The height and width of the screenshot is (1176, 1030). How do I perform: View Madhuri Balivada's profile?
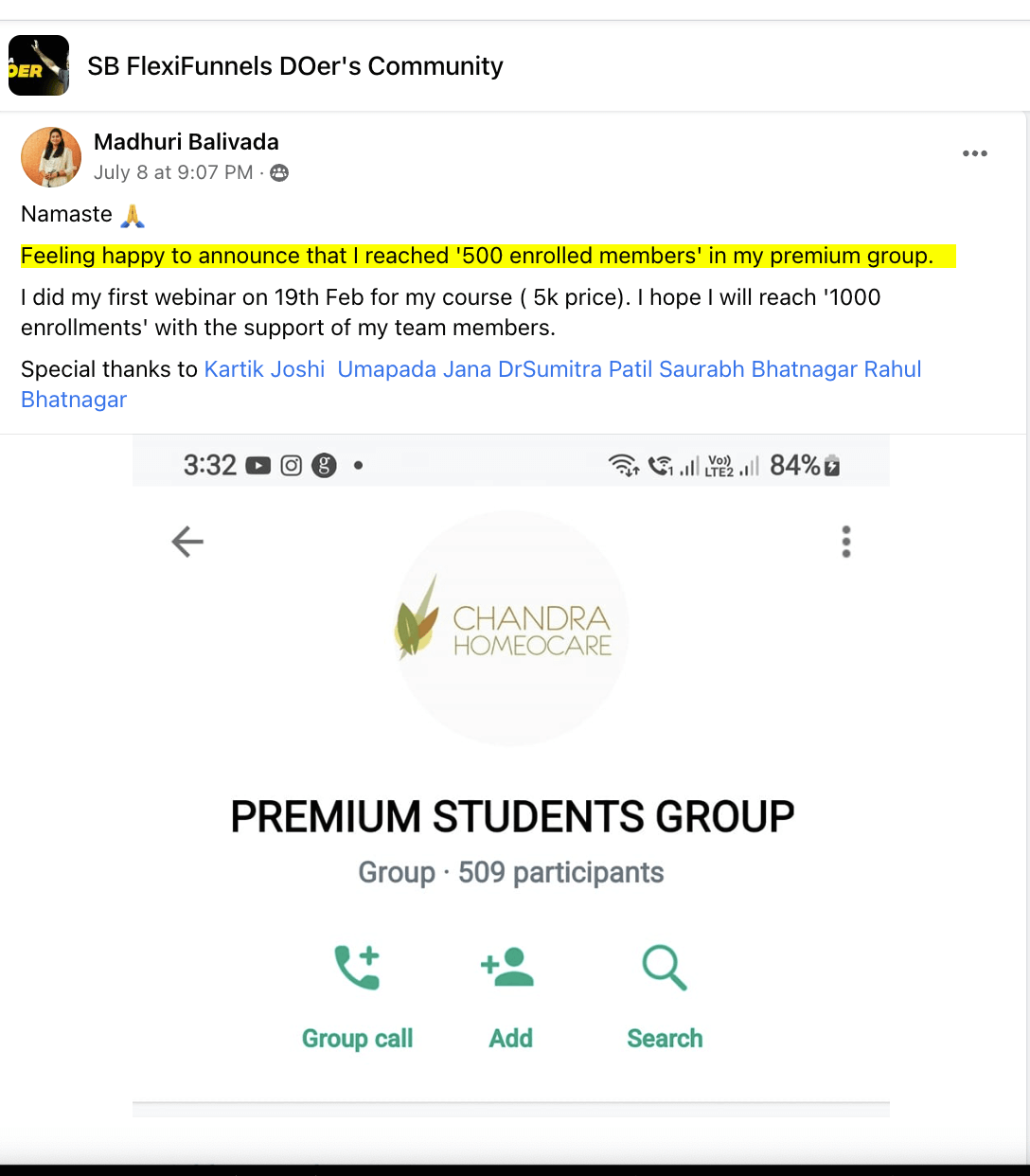click(x=186, y=142)
